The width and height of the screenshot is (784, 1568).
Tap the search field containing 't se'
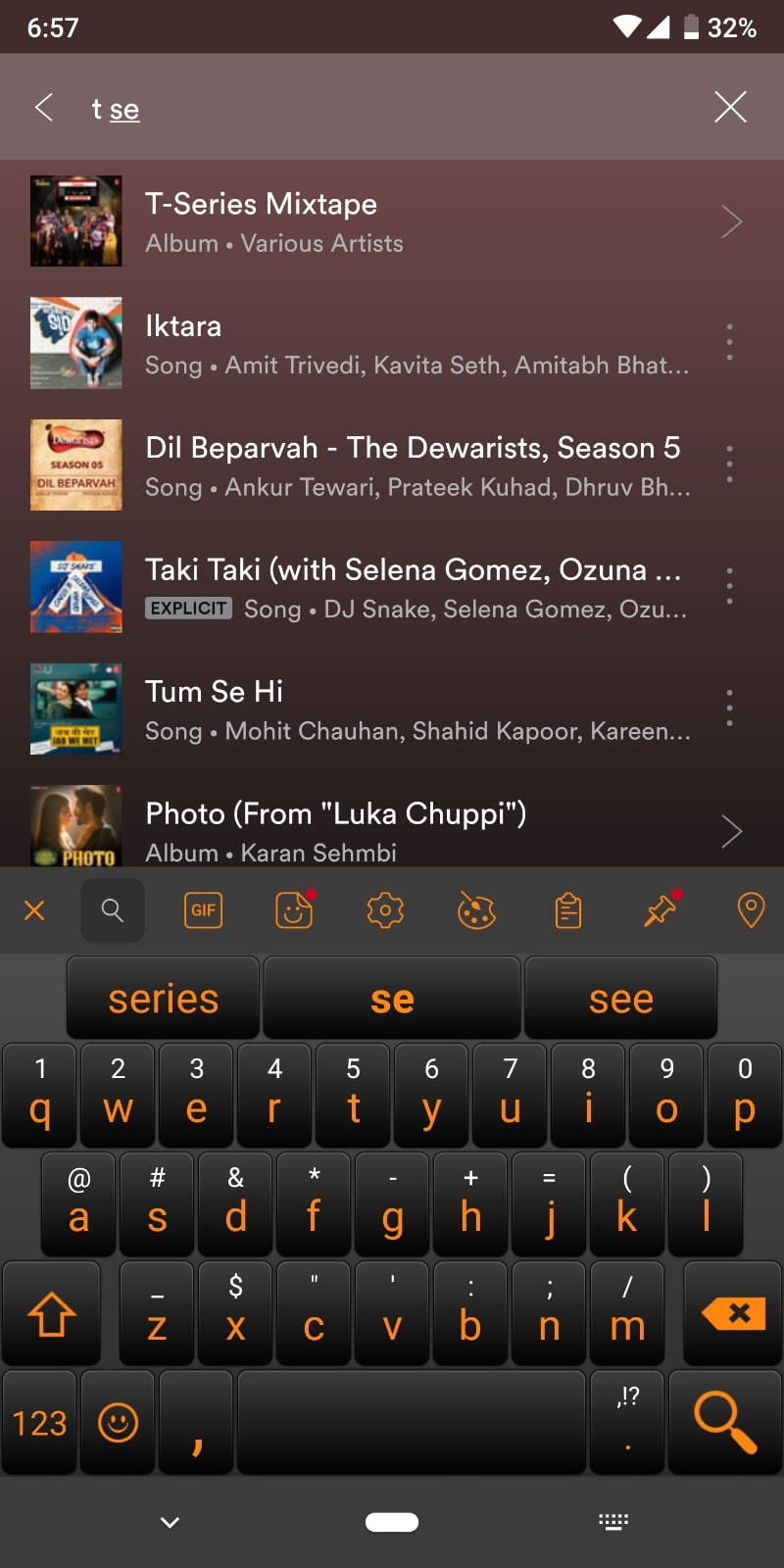[x=392, y=108]
